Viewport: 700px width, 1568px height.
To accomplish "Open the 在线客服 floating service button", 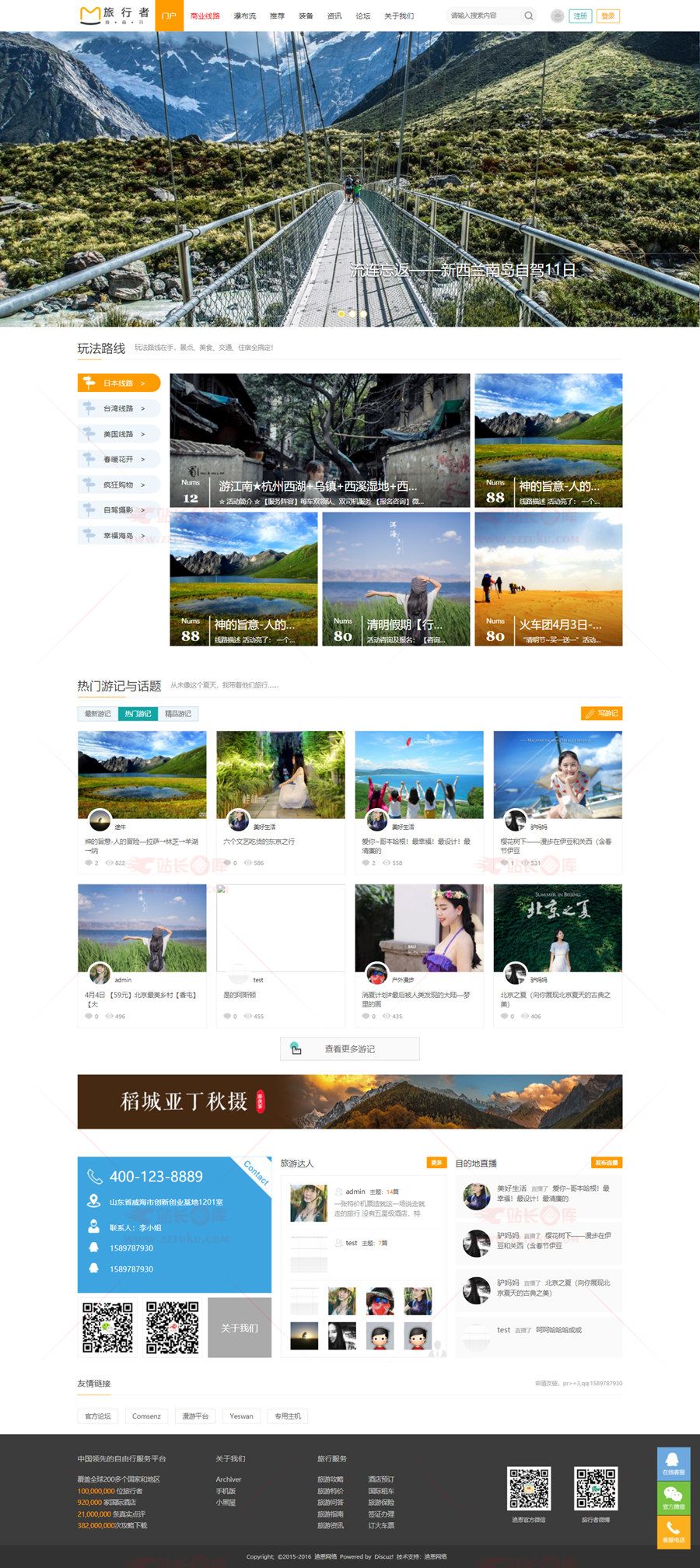I will click(674, 1463).
